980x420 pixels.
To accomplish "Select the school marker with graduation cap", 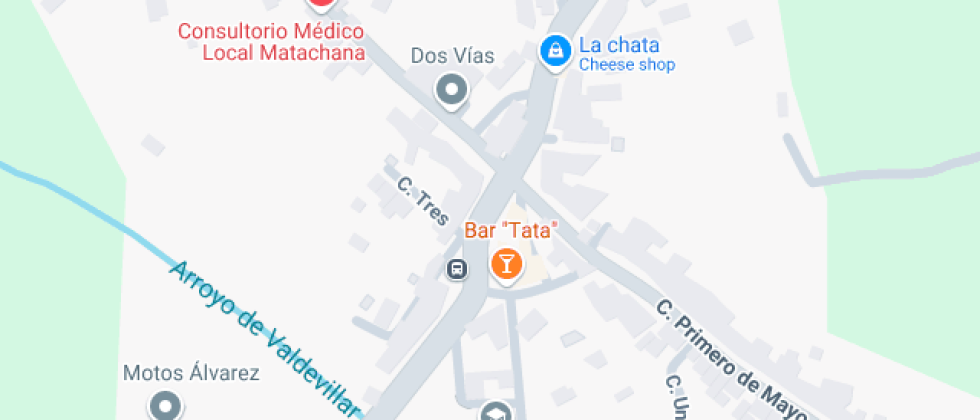I will [495, 412].
